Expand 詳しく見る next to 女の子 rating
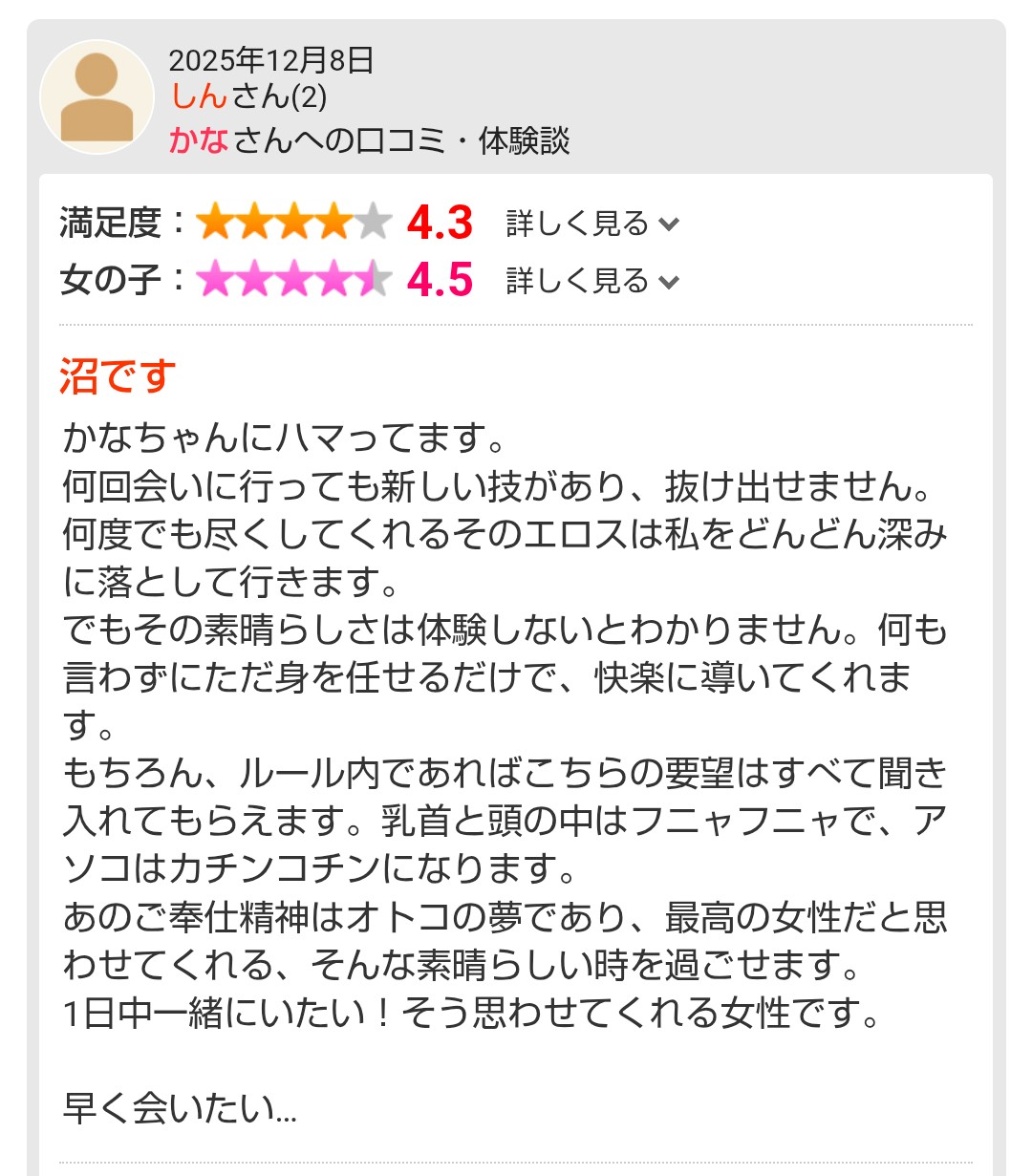The height and width of the screenshot is (1176, 1032). click(591, 281)
